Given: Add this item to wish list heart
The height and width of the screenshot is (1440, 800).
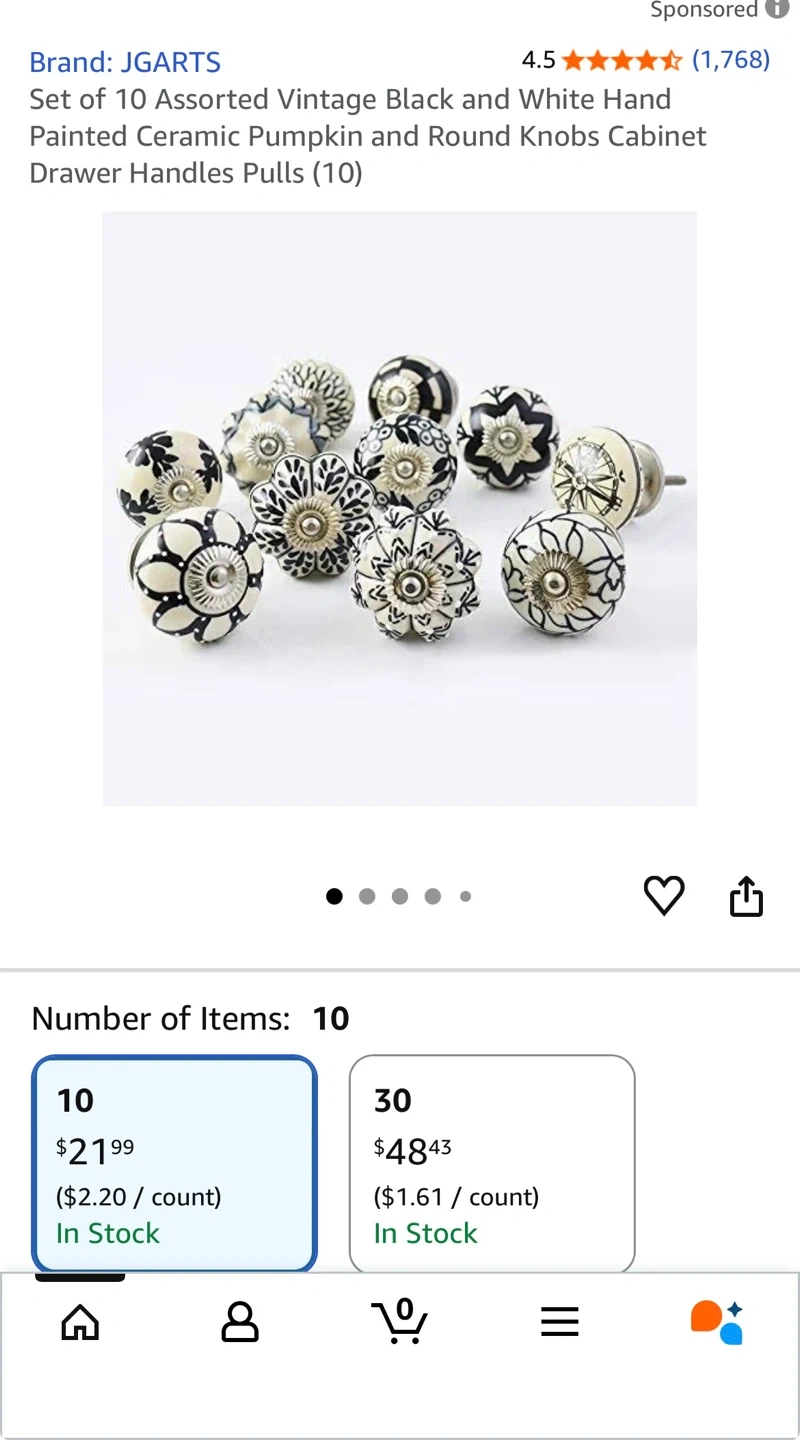Looking at the screenshot, I should pyautogui.click(x=664, y=895).
